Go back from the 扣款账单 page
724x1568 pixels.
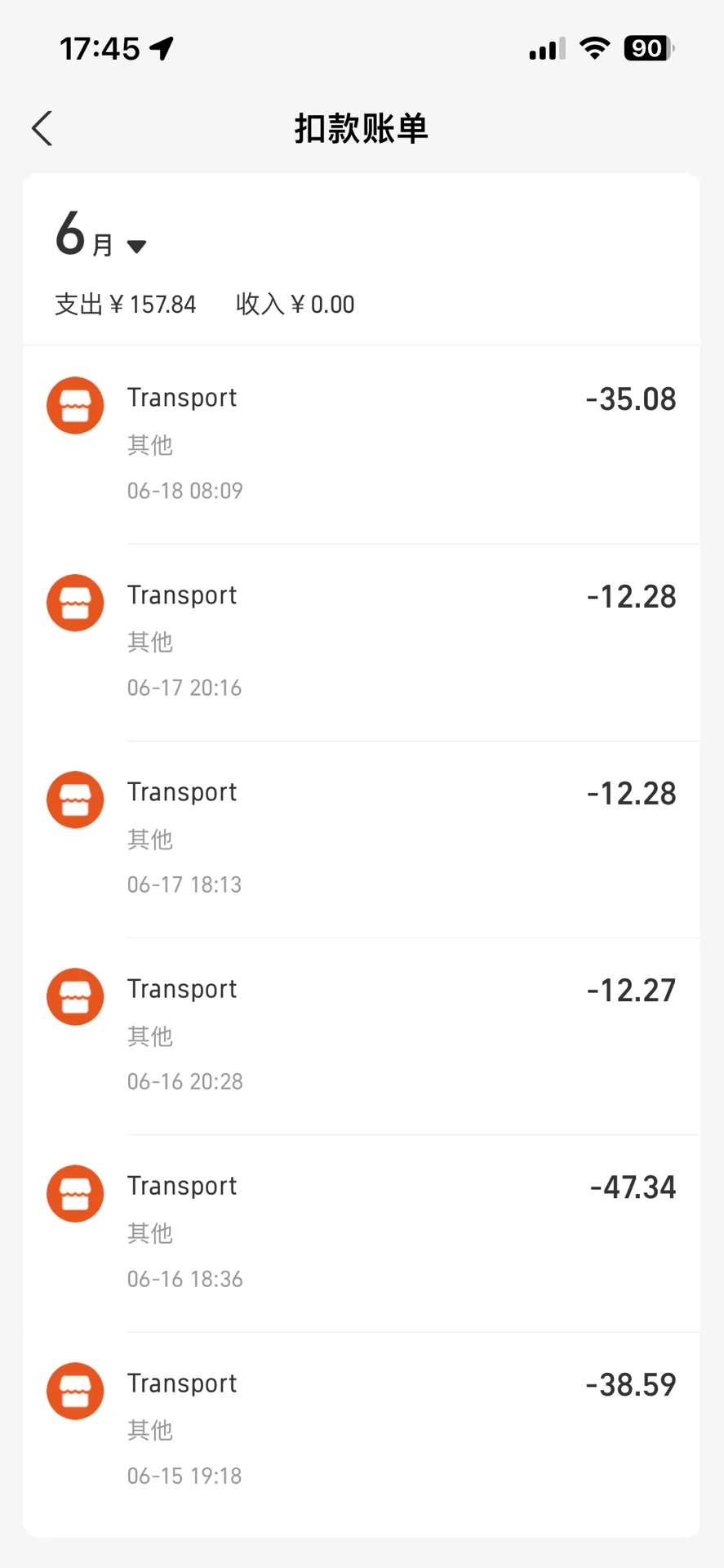pyautogui.click(x=42, y=129)
